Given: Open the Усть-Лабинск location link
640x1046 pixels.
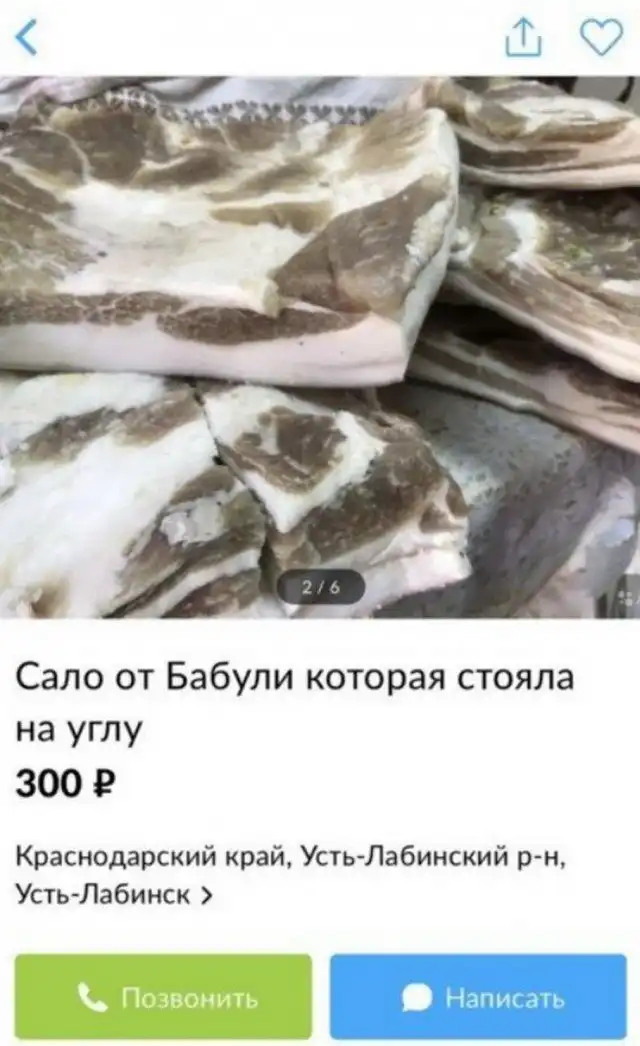Looking at the screenshot, I should tap(113, 893).
